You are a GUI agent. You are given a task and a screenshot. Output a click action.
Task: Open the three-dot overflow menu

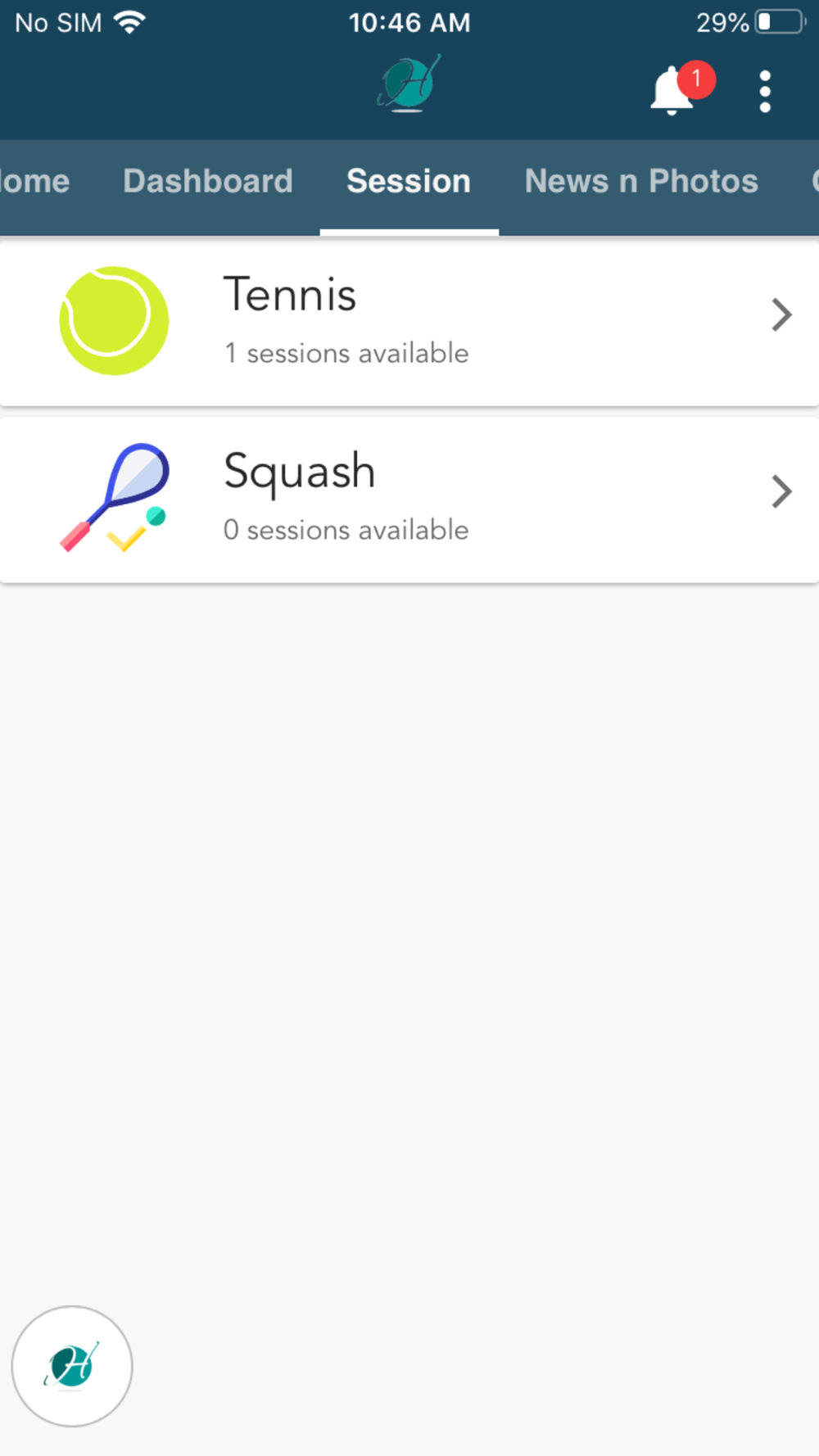pyautogui.click(x=765, y=91)
